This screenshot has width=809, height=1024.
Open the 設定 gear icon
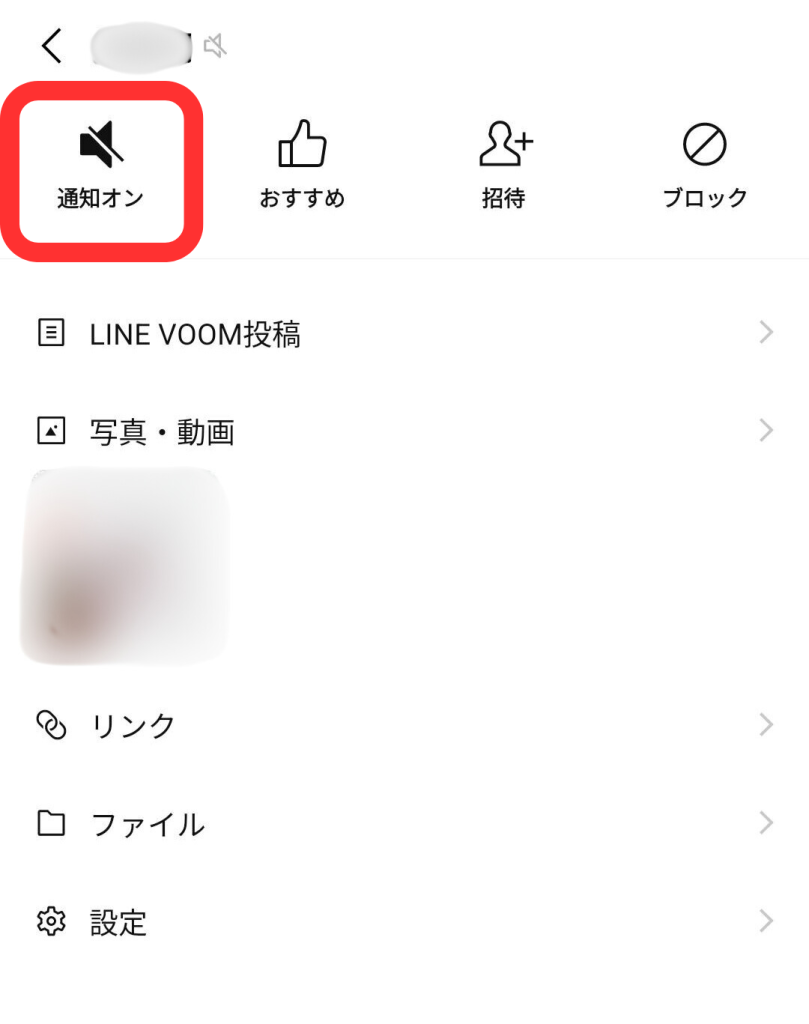[x=49, y=923]
